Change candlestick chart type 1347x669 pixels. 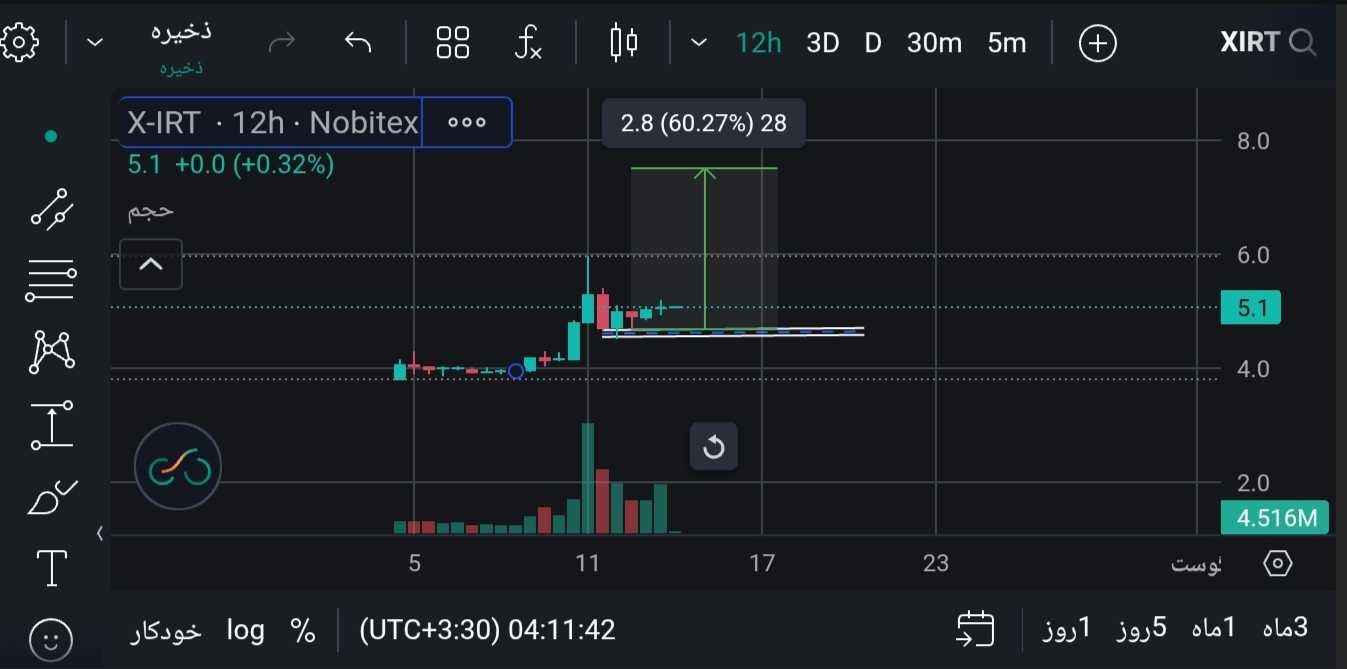(623, 43)
